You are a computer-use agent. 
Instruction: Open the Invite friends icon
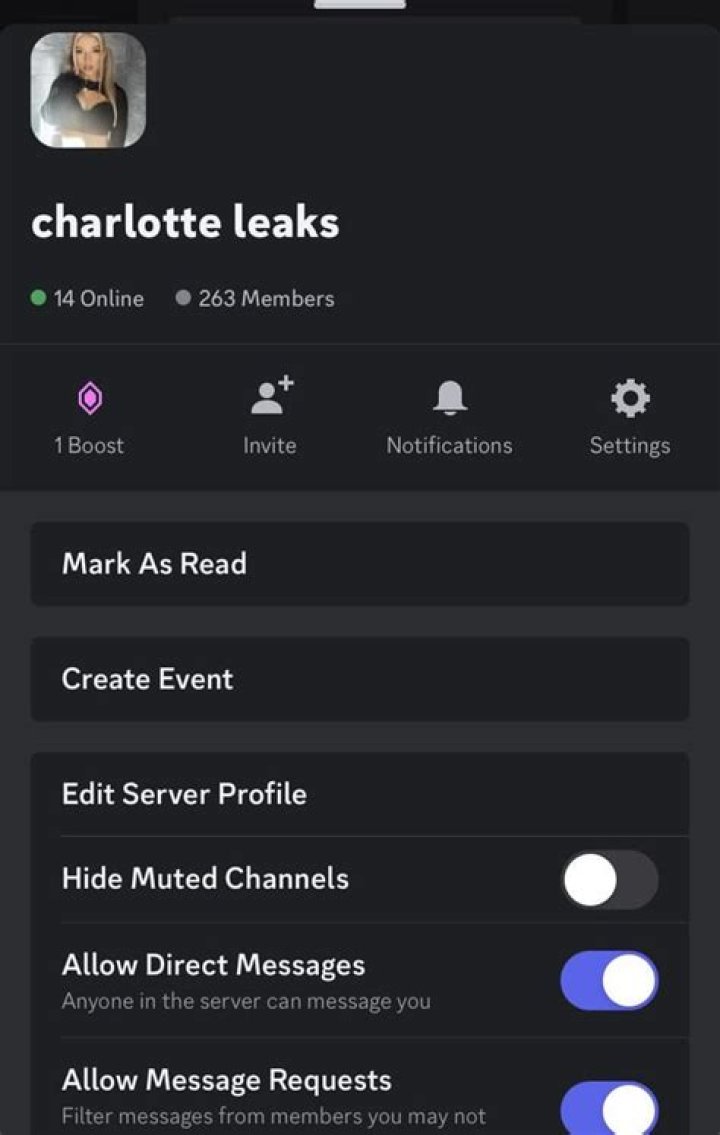268,396
